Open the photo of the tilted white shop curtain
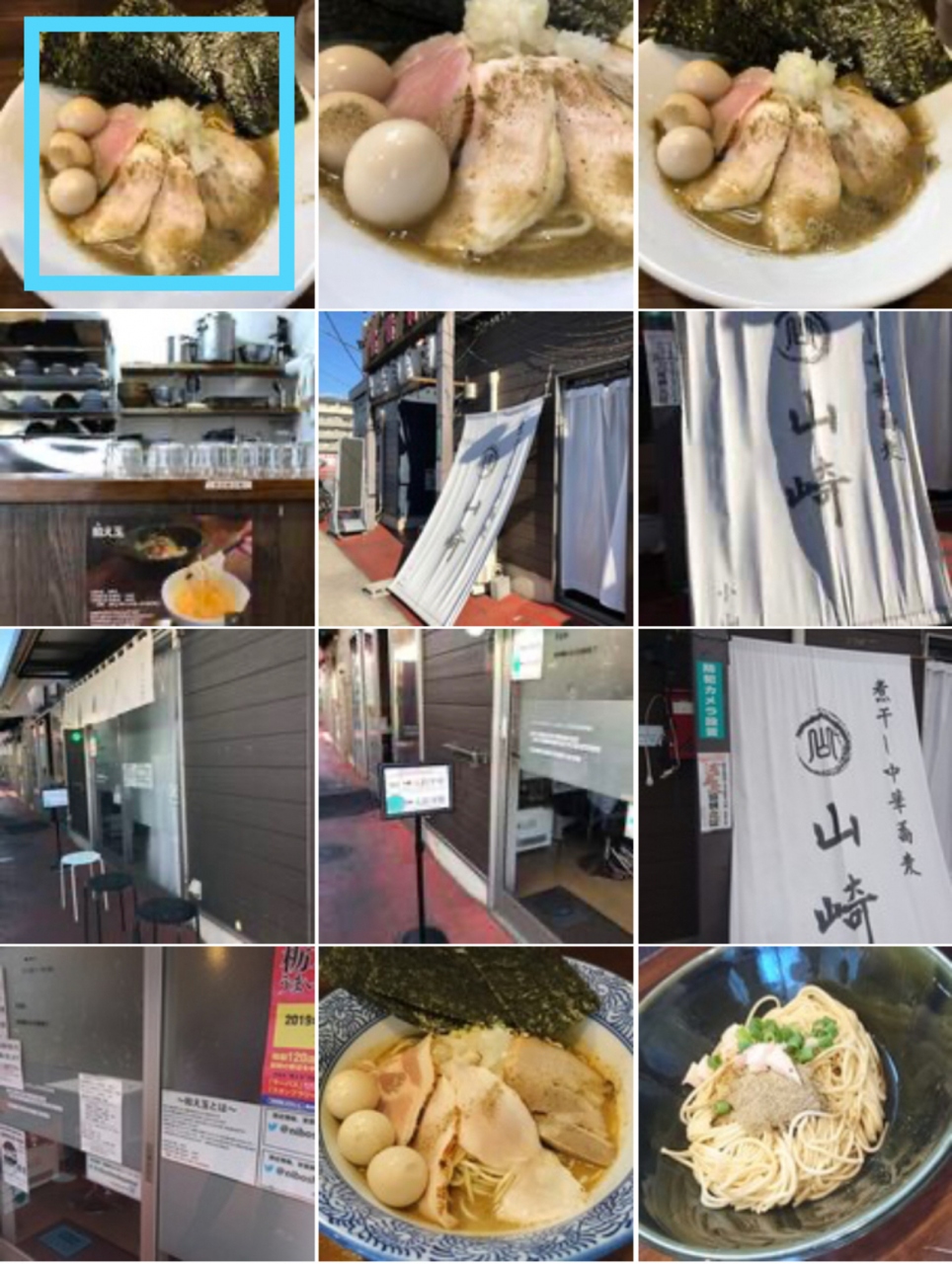 click(475, 469)
